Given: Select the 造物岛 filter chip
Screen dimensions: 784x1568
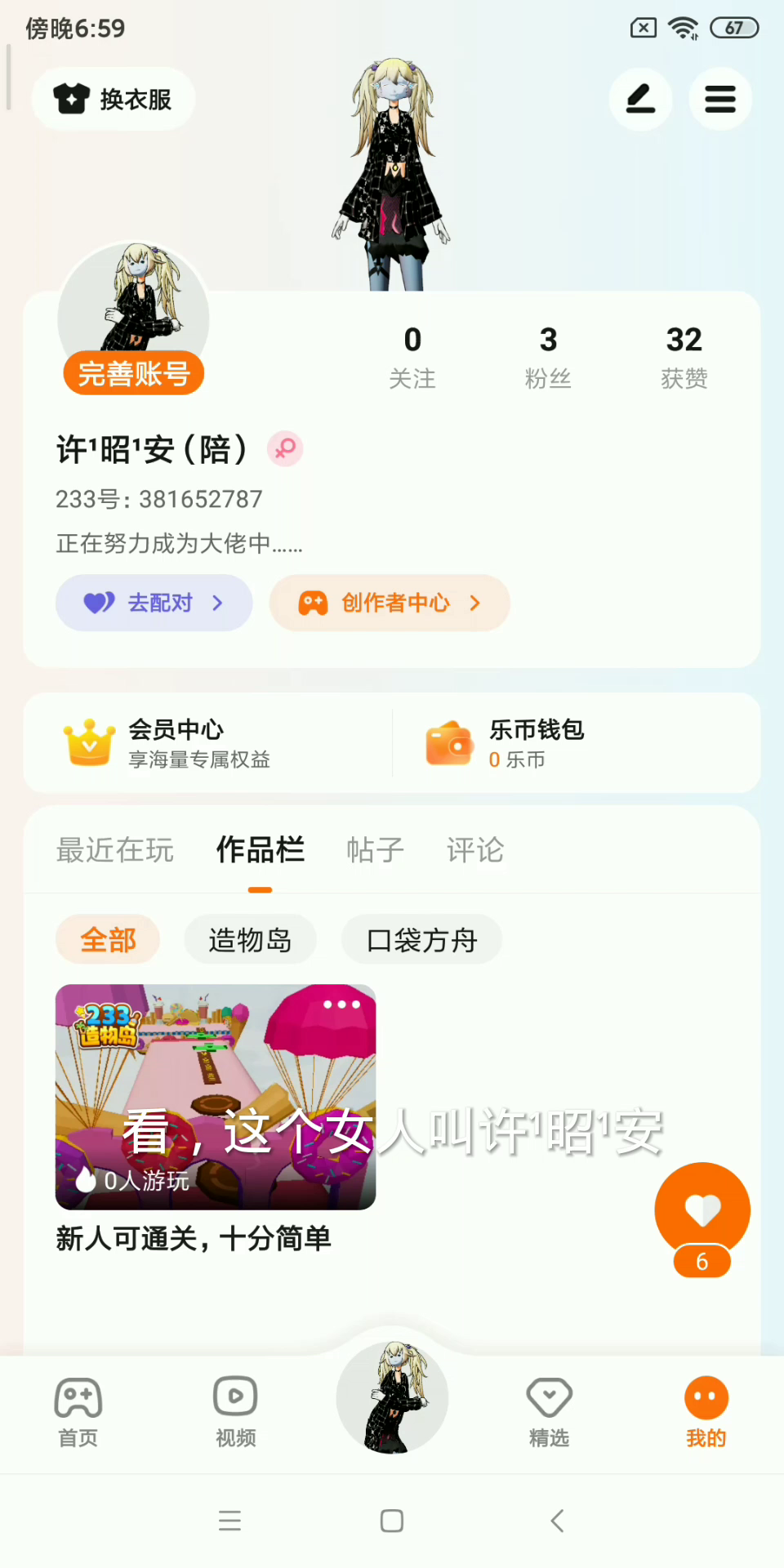Looking at the screenshot, I should click(250, 940).
